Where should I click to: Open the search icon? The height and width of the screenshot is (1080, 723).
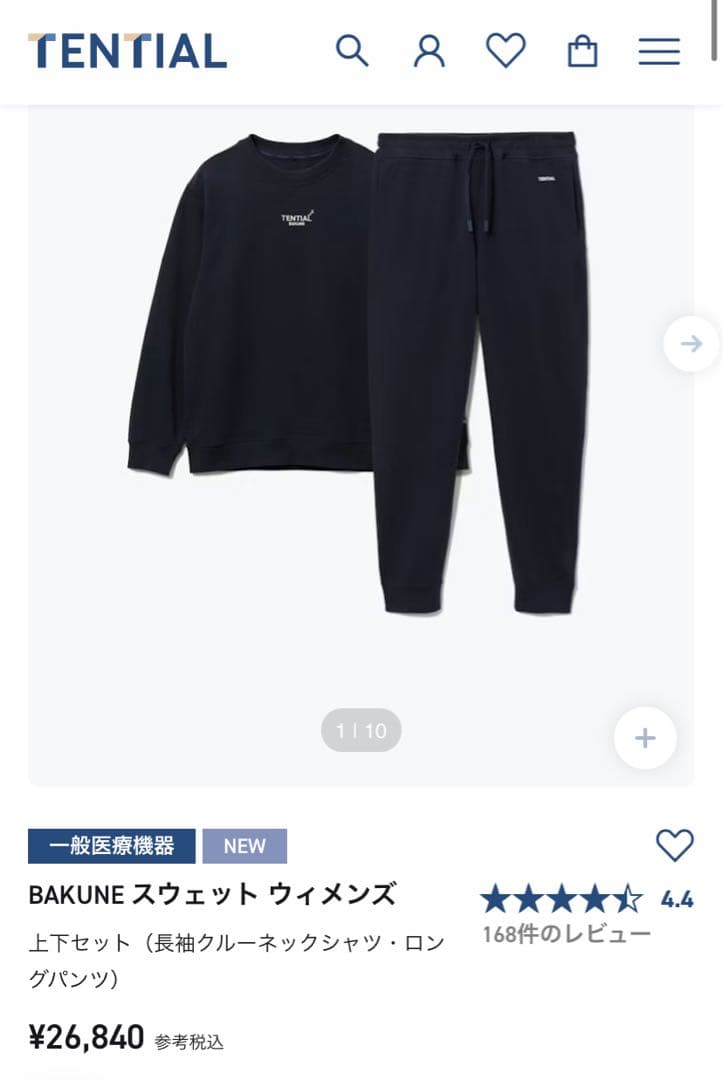pyautogui.click(x=352, y=50)
